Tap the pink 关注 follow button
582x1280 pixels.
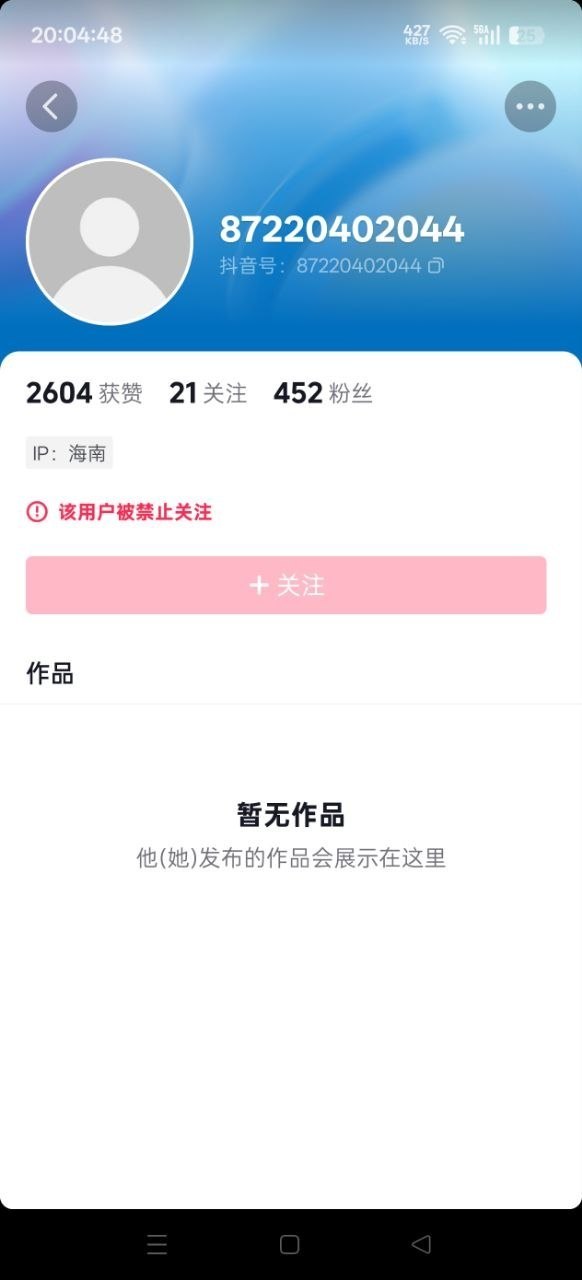286,585
